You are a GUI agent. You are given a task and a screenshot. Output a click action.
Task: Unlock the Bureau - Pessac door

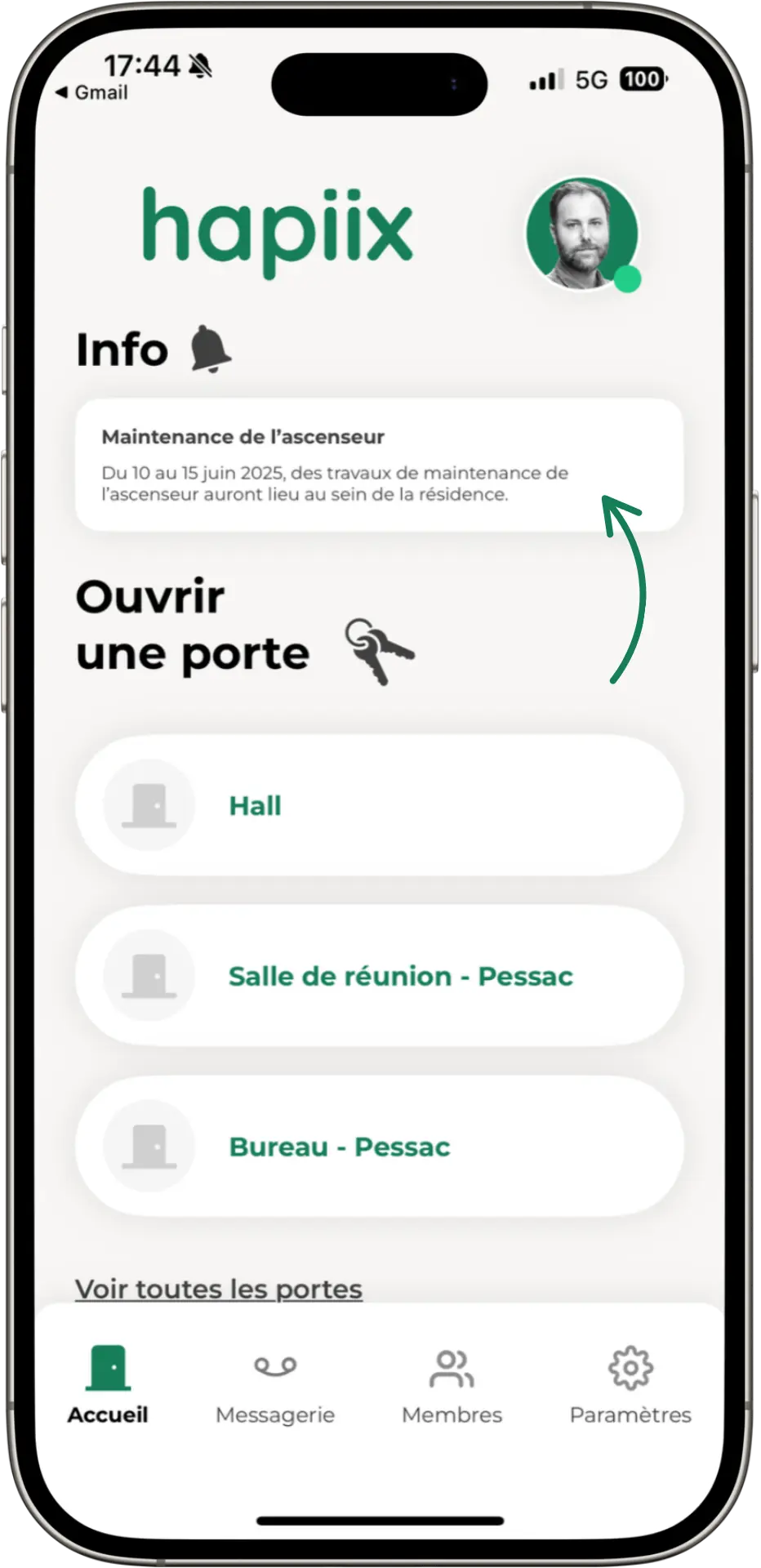pos(379,1147)
